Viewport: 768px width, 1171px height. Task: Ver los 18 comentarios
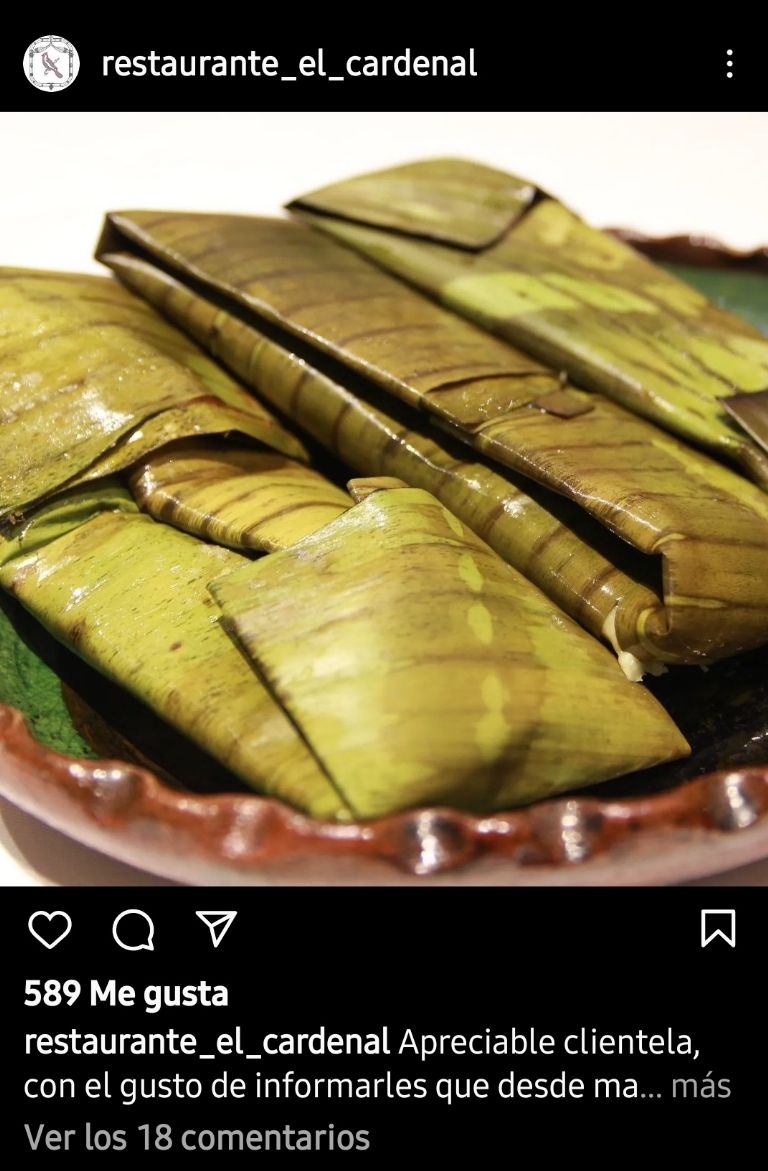[197, 1137]
